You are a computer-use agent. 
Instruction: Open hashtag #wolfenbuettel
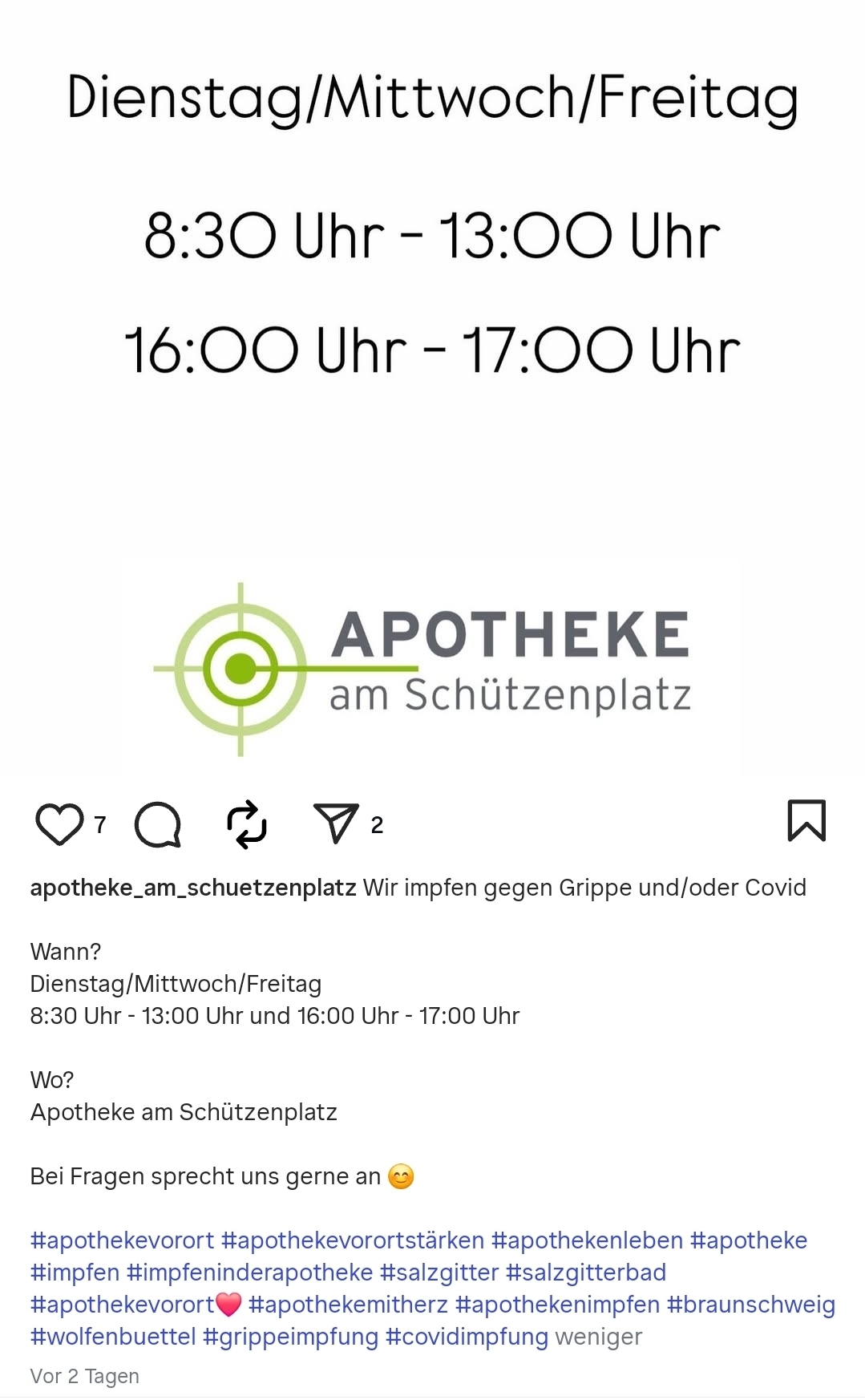click(113, 1337)
